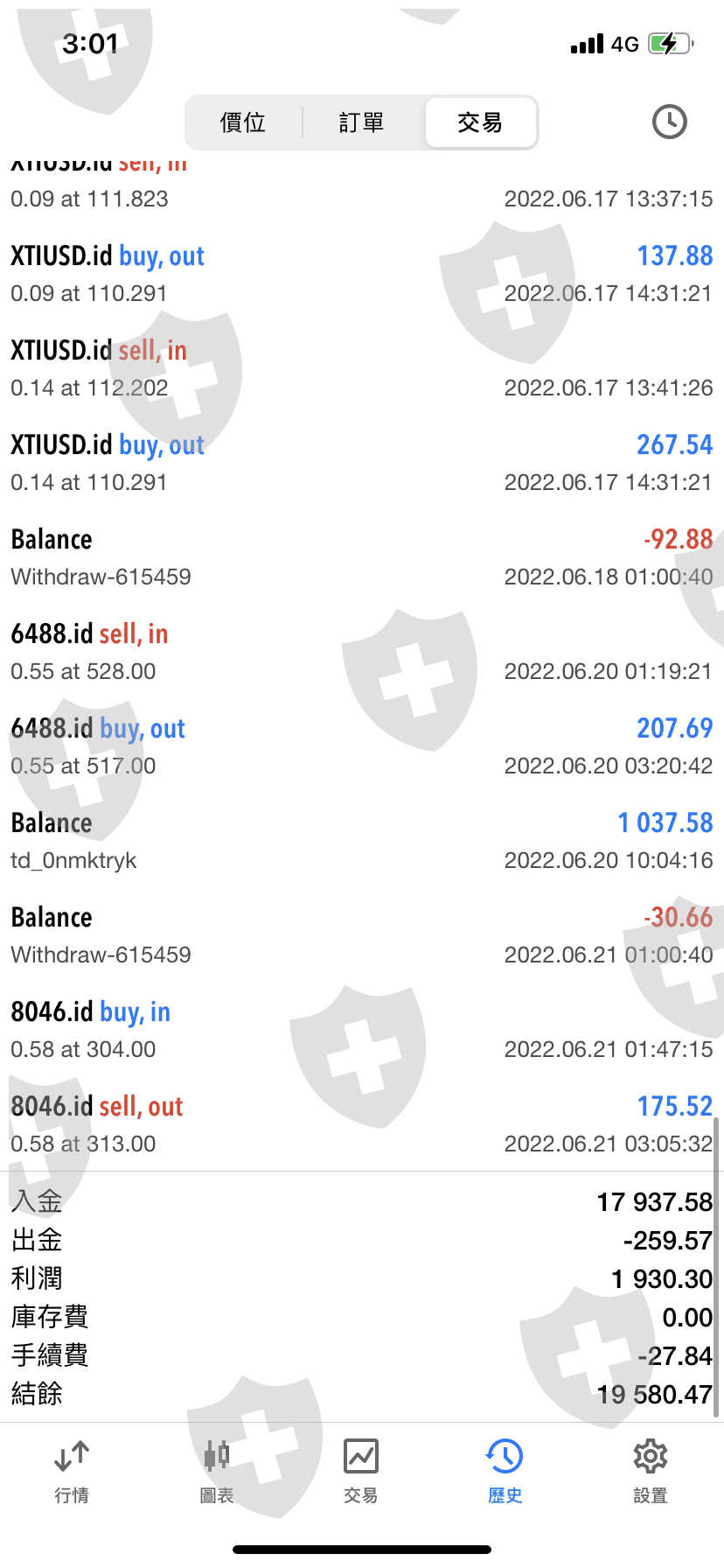
Task: Go to the 行情 tab
Action: click(72, 1472)
